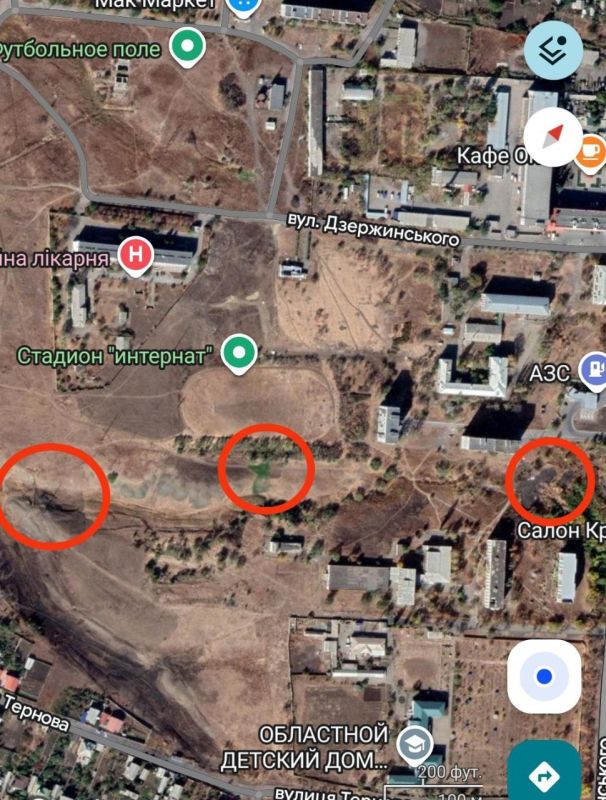
Task: Select the Футбольное поле place marker
Action: [187, 45]
